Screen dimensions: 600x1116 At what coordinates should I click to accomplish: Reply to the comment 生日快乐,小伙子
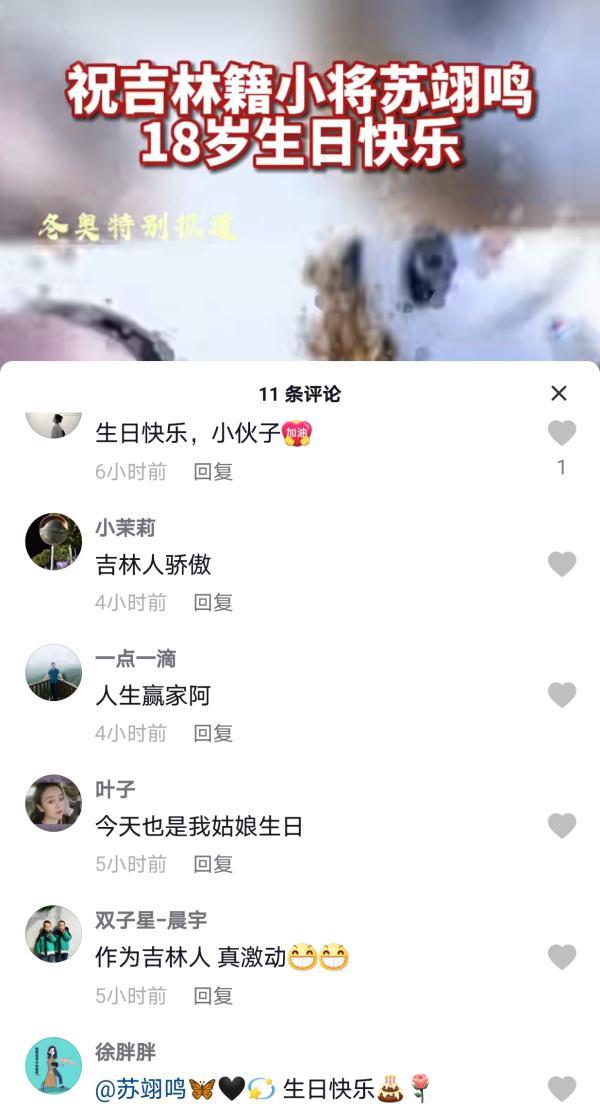(x=214, y=472)
